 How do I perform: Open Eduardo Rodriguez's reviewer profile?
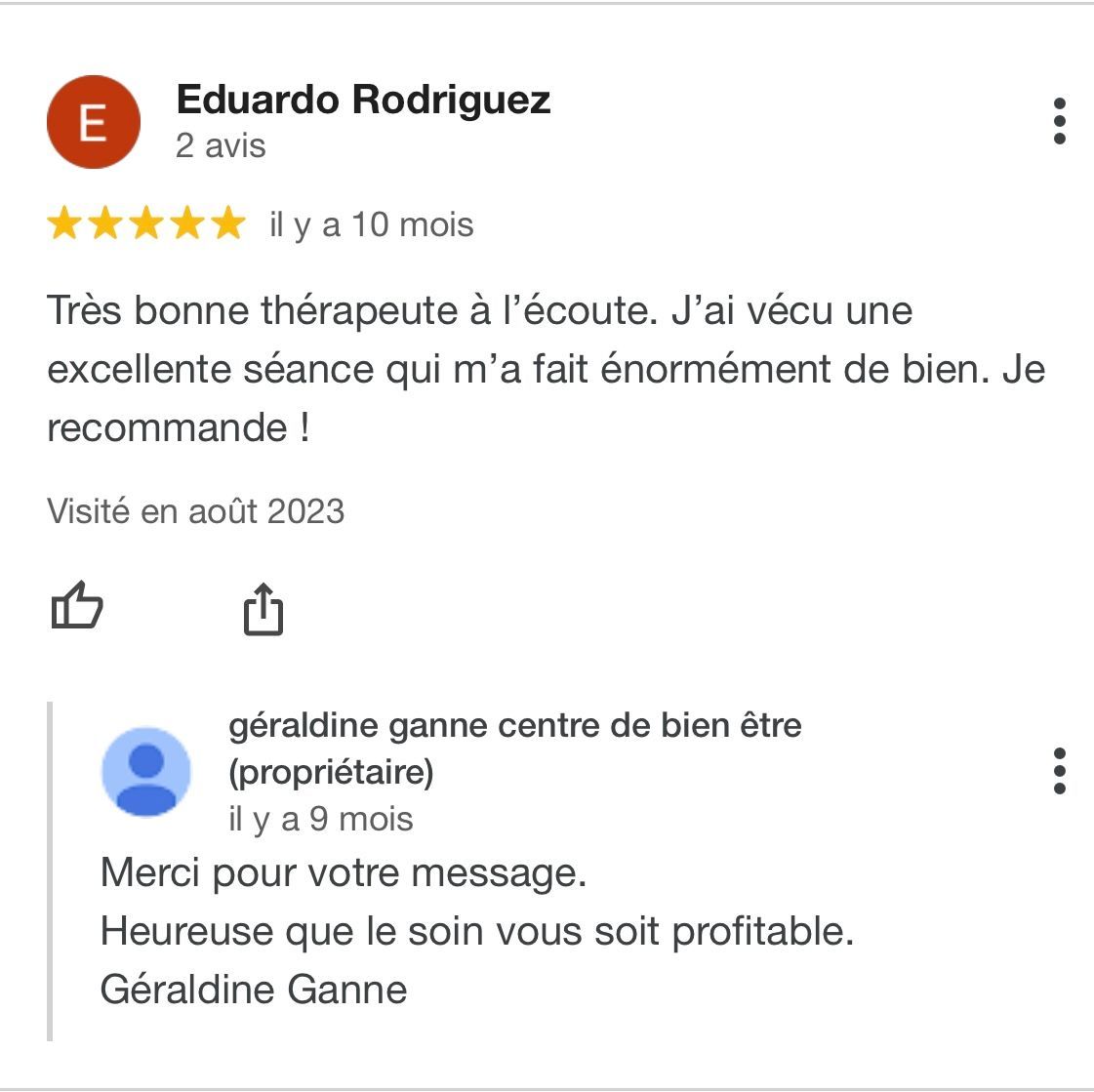[363, 100]
